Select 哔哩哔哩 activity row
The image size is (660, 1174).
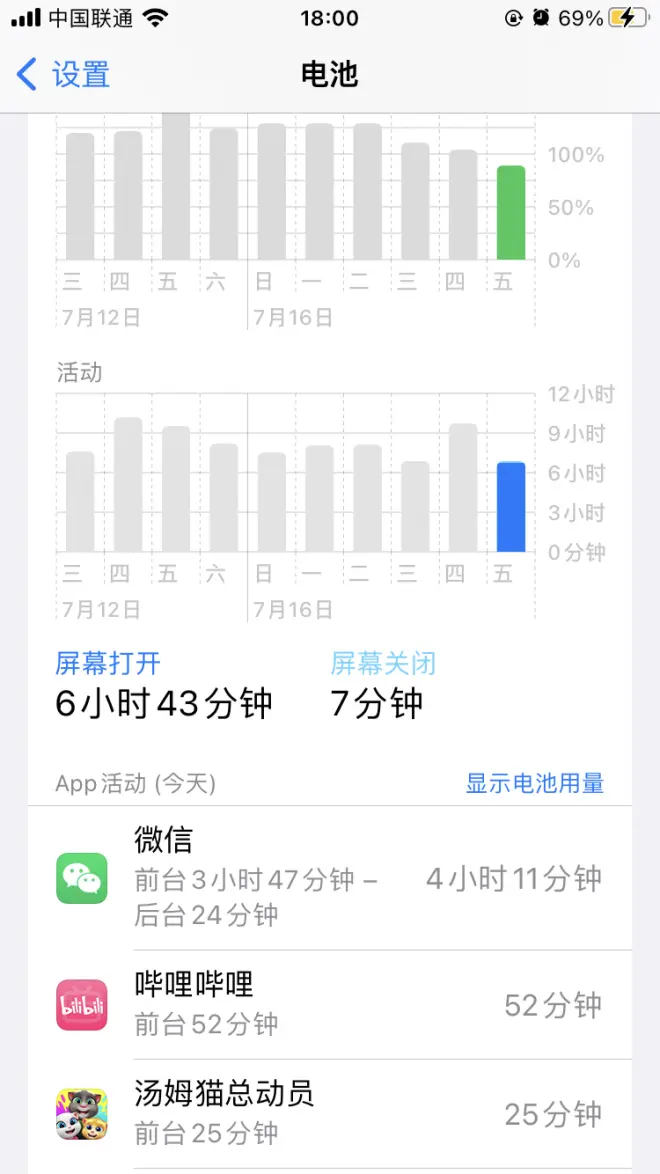point(330,1004)
